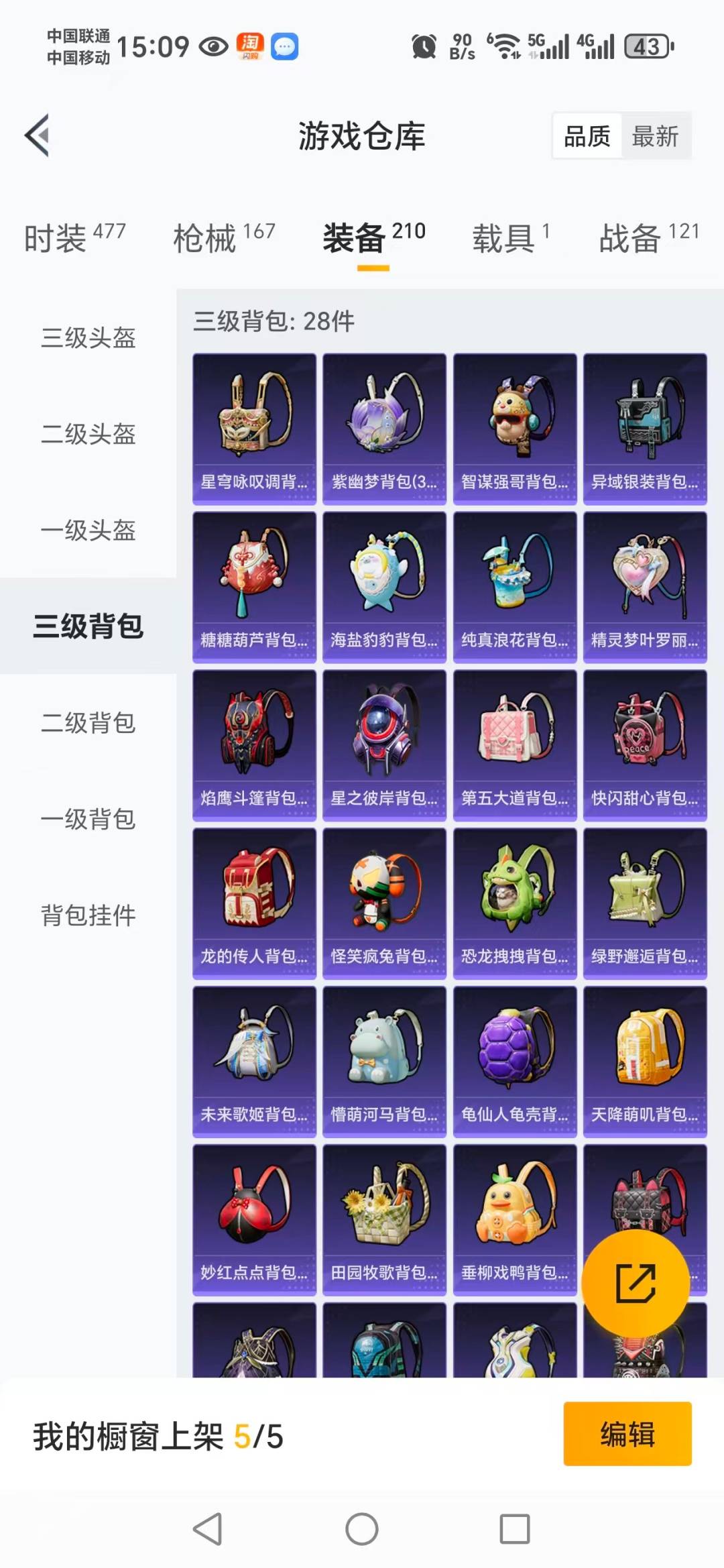Sort items by 最新 newest
This screenshot has width=724, height=1568.
[x=655, y=135]
